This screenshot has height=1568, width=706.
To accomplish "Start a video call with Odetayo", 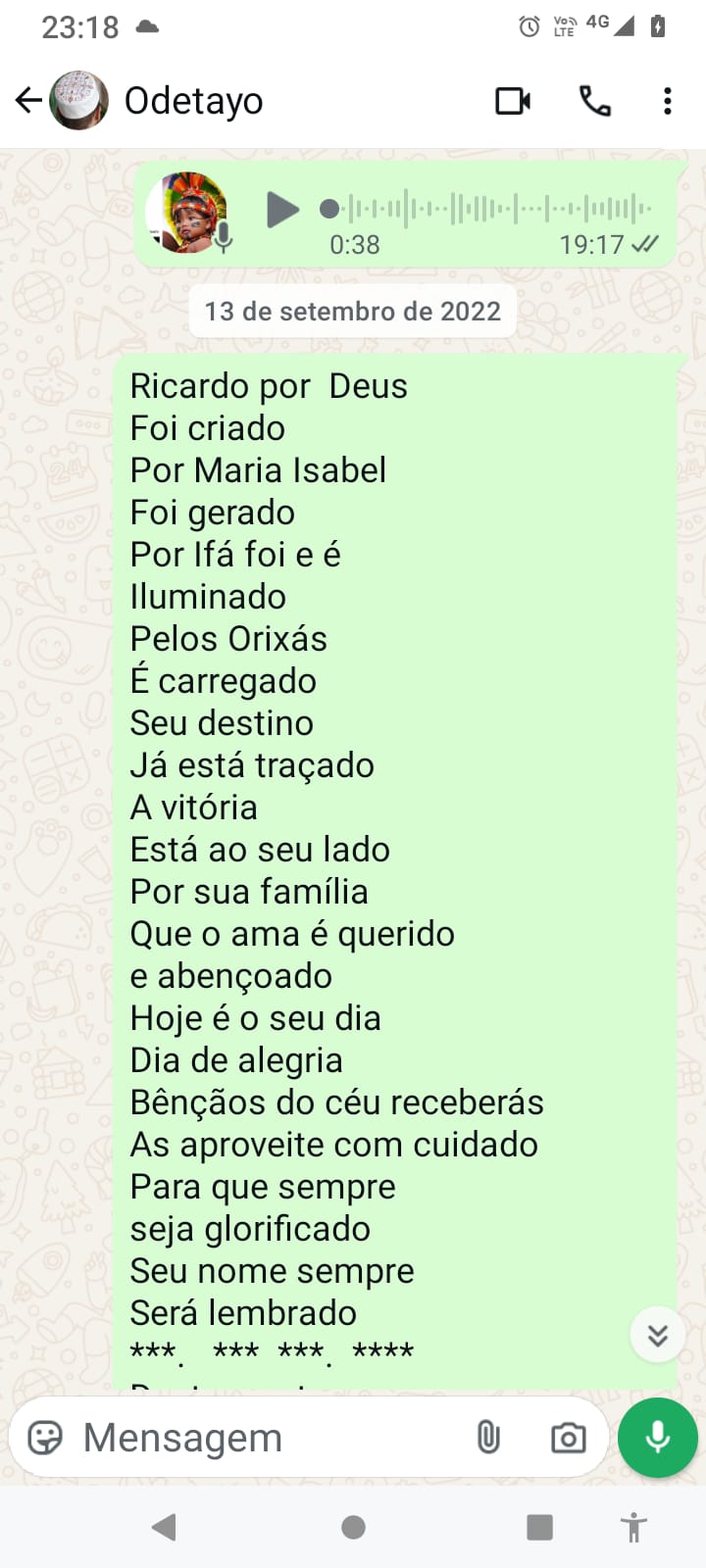I will pyautogui.click(x=513, y=101).
